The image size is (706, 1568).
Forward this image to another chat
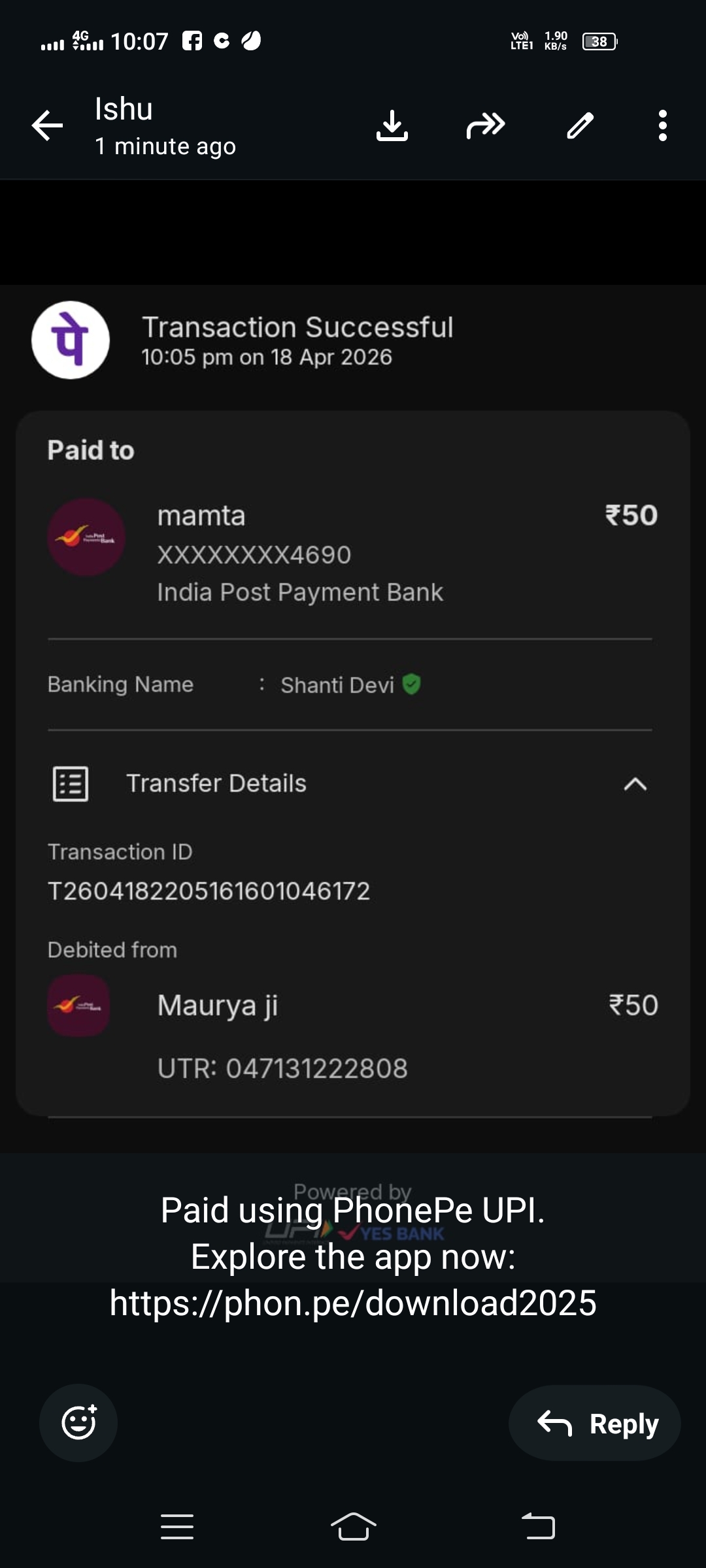pyautogui.click(x=485, y=125)
